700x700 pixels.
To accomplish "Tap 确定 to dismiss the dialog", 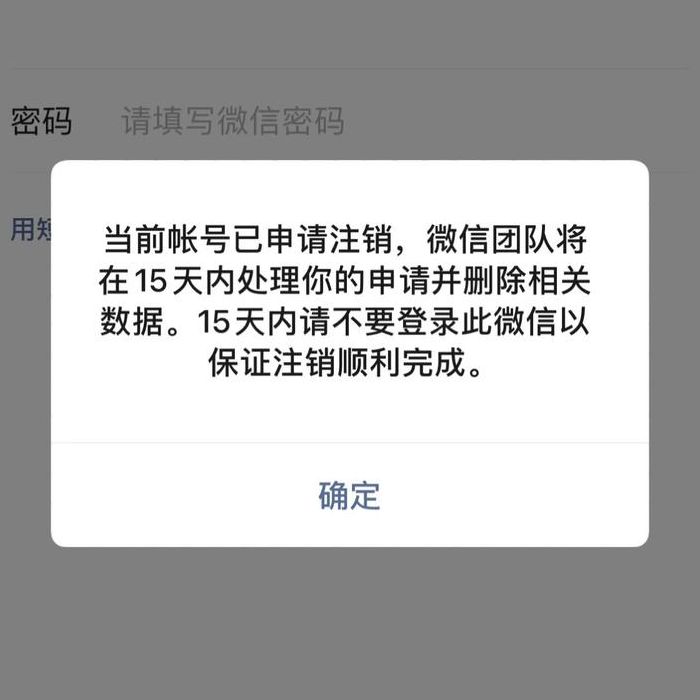I will pyautogui.click(x=349, y=495).
